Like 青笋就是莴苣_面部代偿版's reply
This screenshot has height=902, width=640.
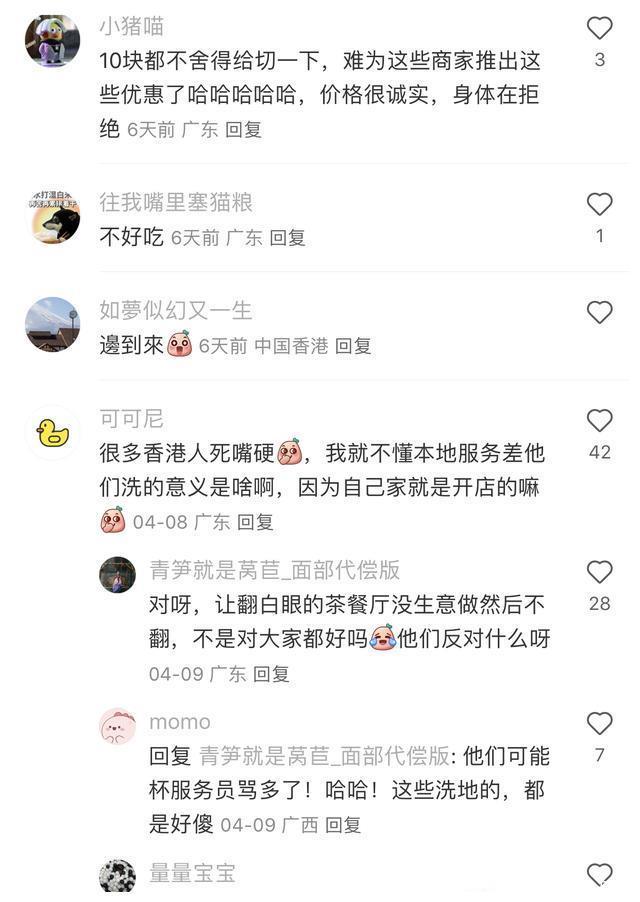coord(599,572)
